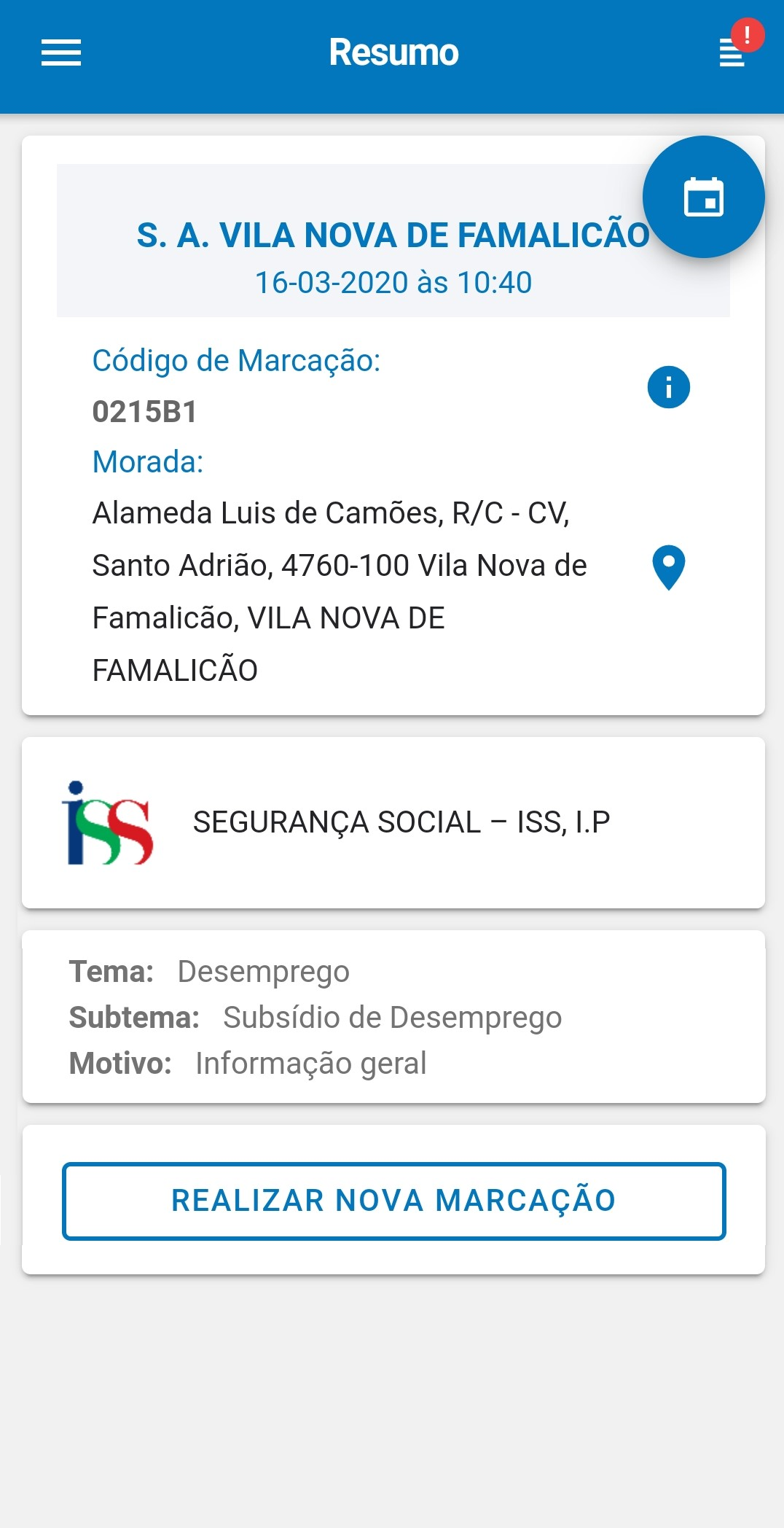Tap the calendar floating action button

704,198
